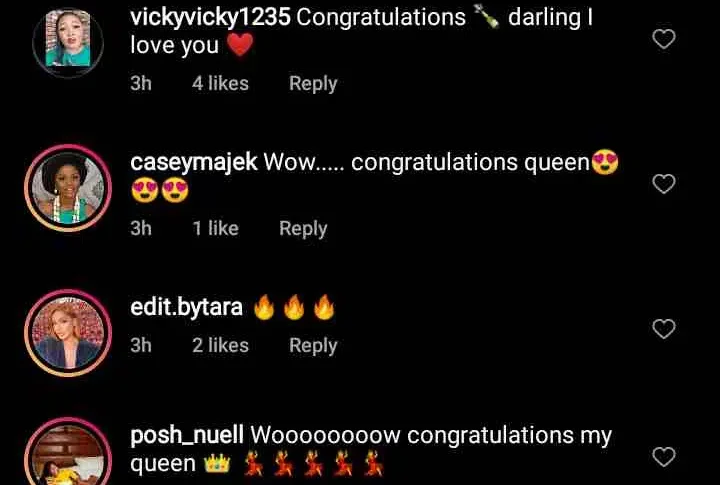Open the caseymajek username link

pyautogui.click(x=194, y=164)
